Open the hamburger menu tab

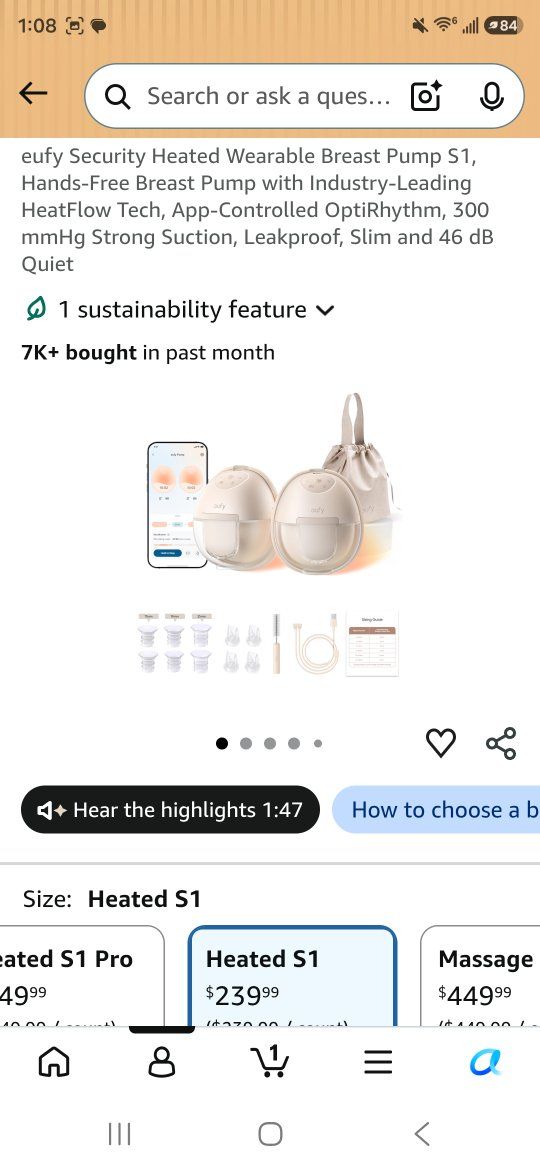point(378,1062)
